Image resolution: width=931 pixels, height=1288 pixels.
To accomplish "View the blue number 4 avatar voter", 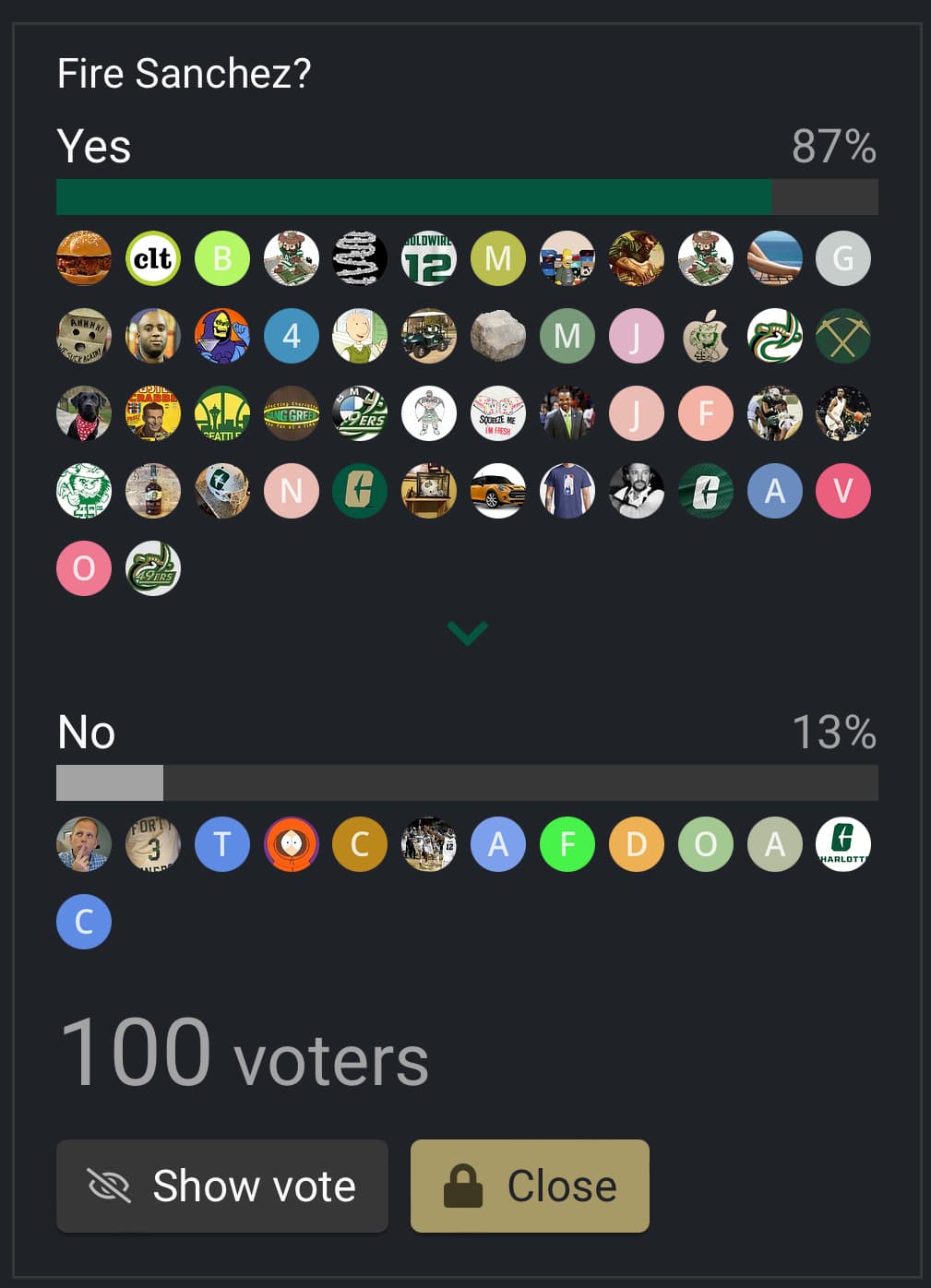I will click(292, 336).
